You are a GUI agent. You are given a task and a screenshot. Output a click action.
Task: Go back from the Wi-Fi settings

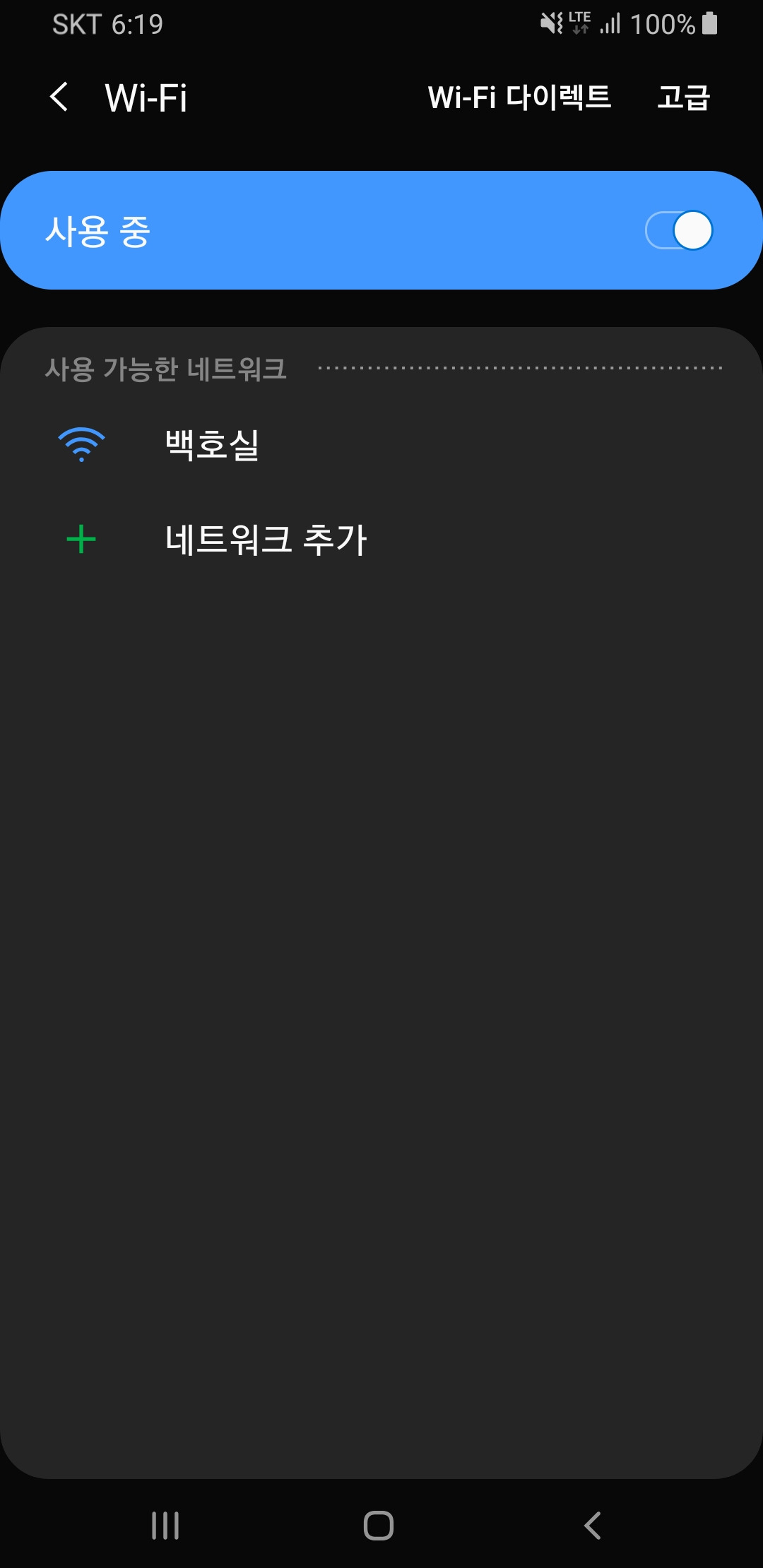click(59, 97)
